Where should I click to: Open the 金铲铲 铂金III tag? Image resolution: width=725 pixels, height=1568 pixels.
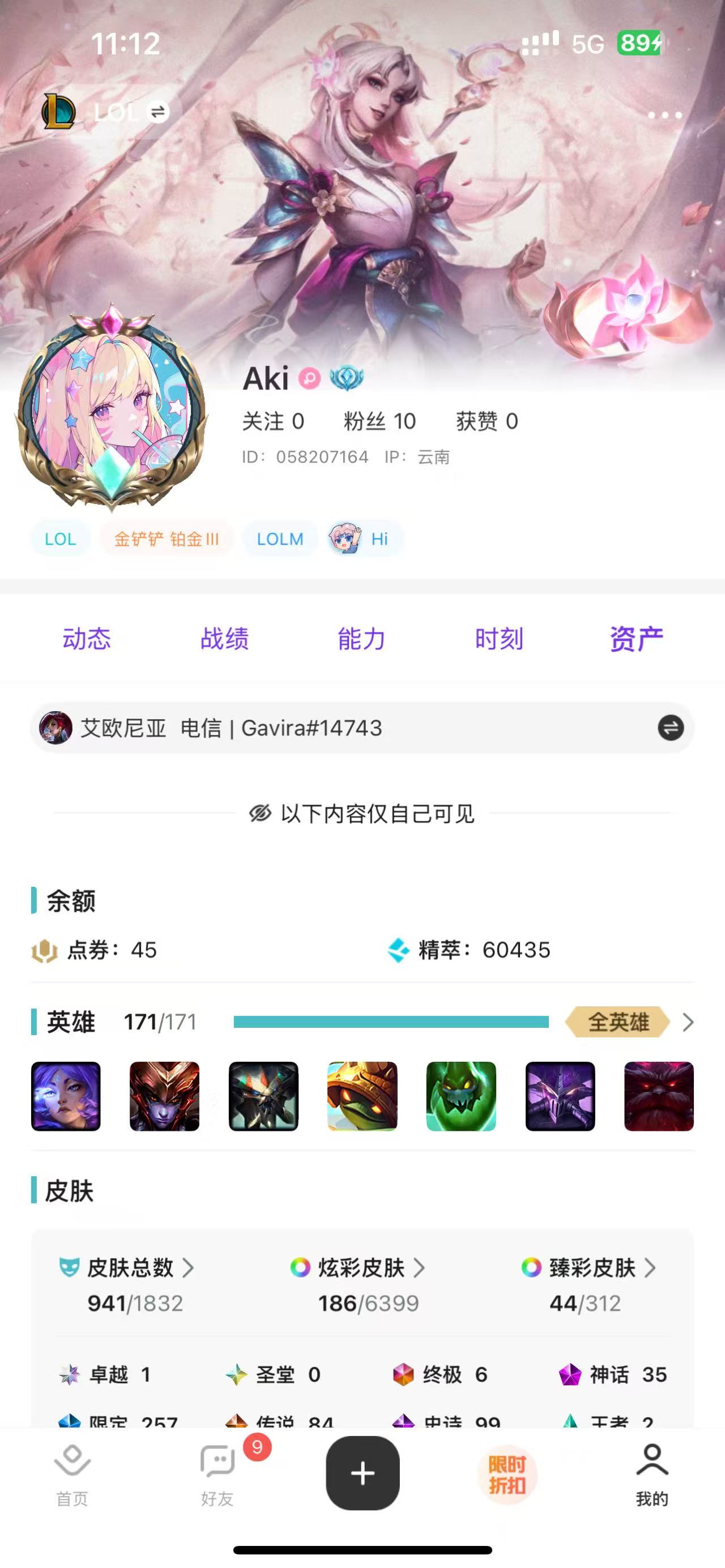point(166,539)
